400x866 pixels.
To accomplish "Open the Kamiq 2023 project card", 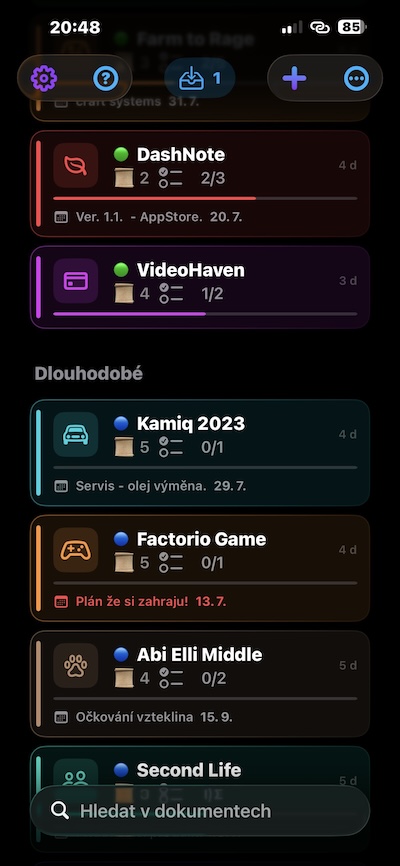I will click(x=199, y=452).
